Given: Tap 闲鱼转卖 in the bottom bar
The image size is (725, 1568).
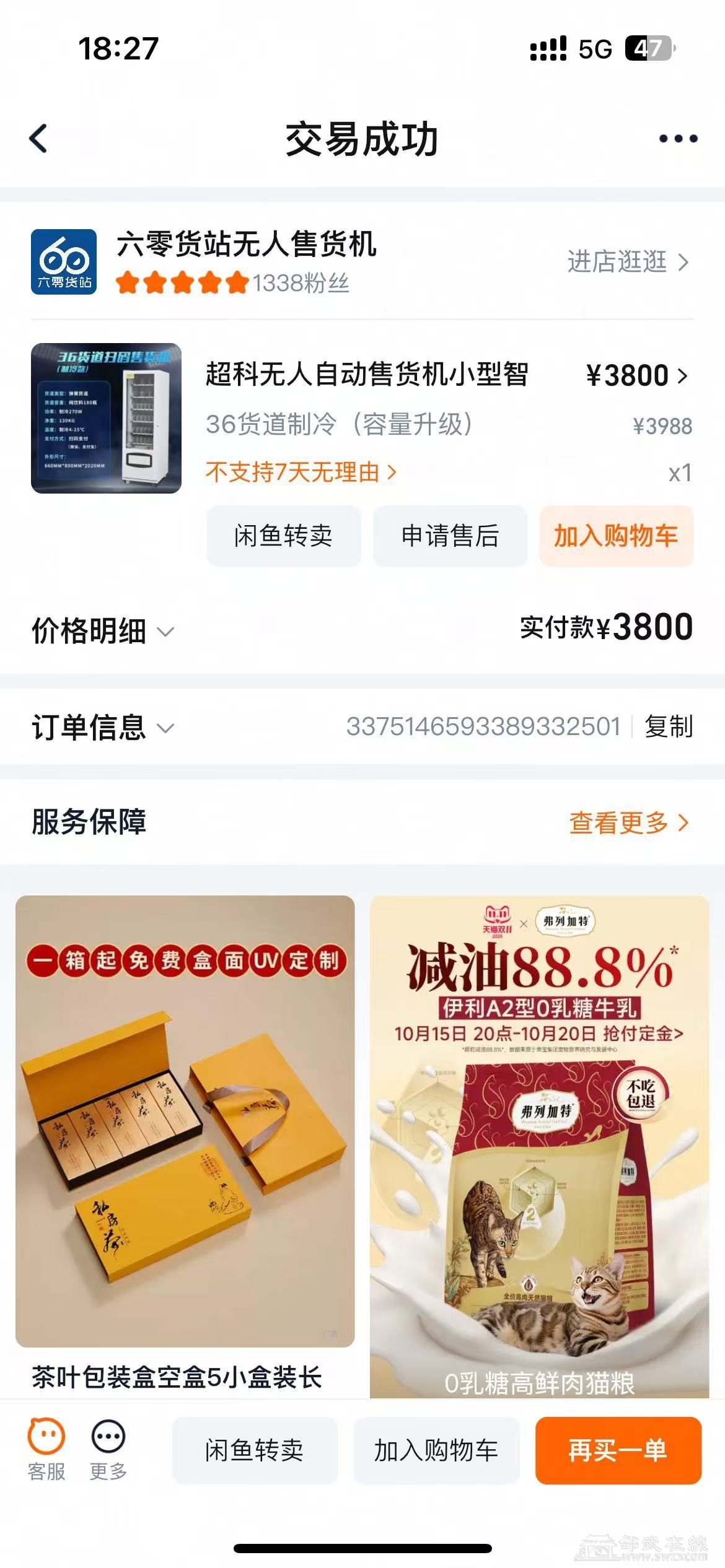Looking at the screenshot, I should (x=255, y=1450).
